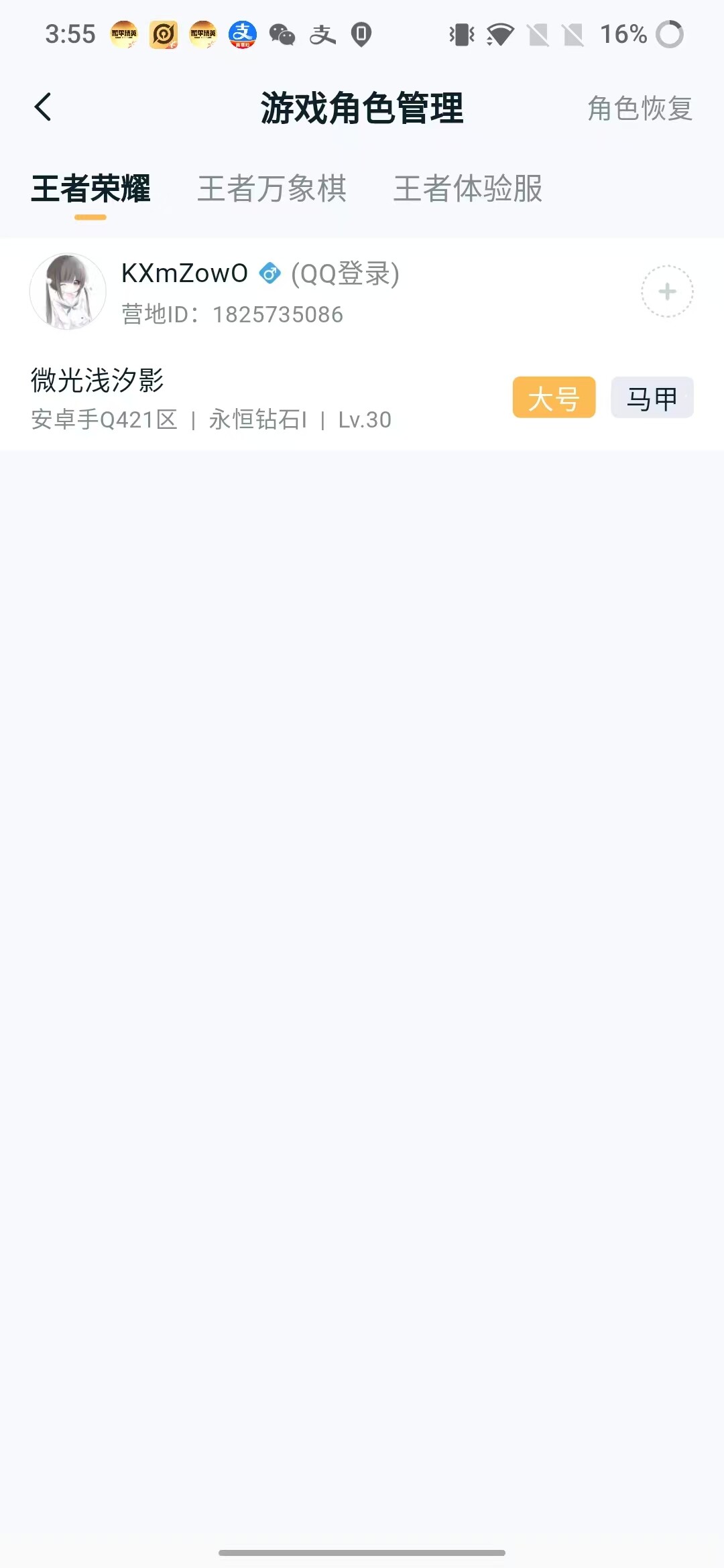Viewport: 724px width, 1568px height.
Task: Select the 王者荣耀 tab
Action: [x=92, y=190]
